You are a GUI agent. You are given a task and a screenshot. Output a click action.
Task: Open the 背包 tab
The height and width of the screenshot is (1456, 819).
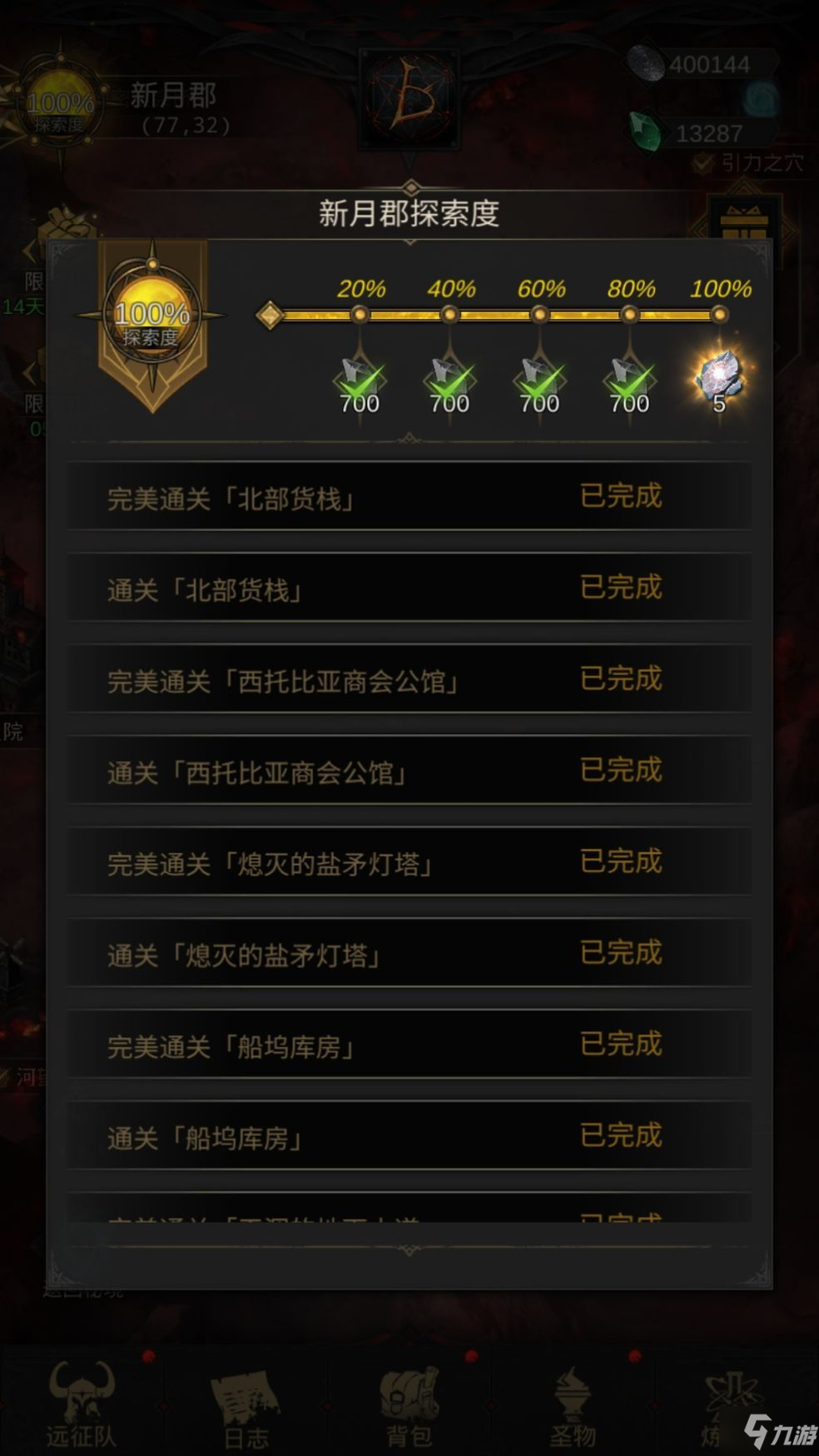click(409, 1407)
